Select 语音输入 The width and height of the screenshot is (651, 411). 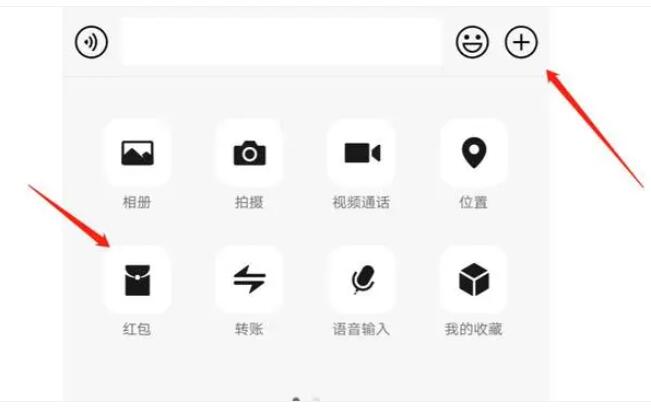pyautogui.click(x=361, y=280)
